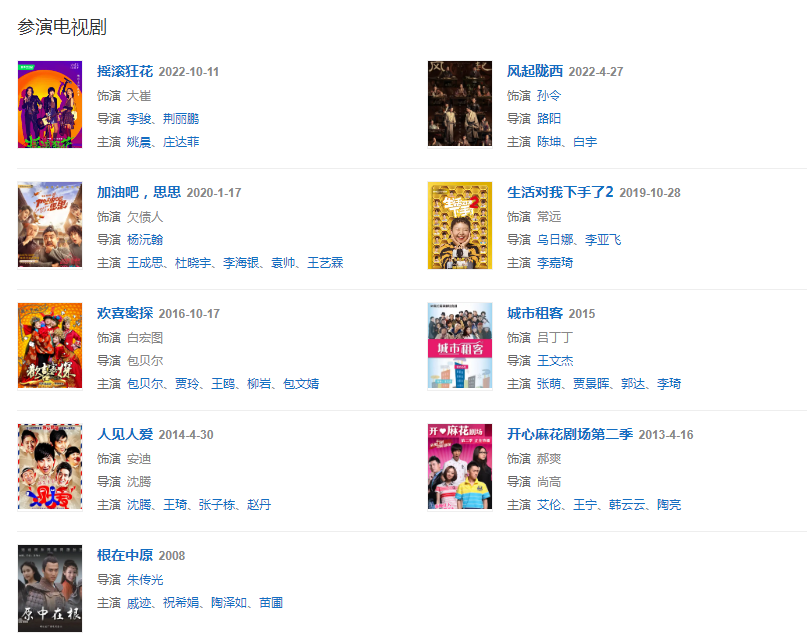The width and height of the screenshot is (807, 640).
Task: Open the 欢喜密探 title link
Action: pos(125,314)
